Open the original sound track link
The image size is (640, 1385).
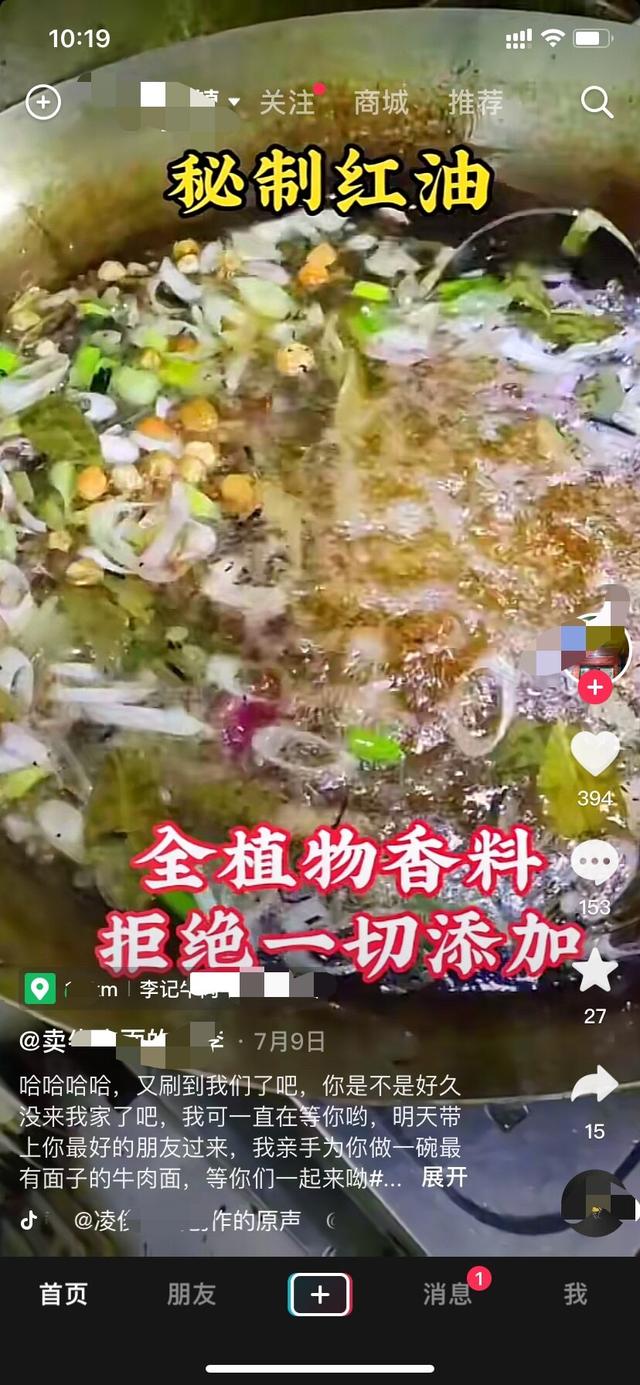point(190,1220)
